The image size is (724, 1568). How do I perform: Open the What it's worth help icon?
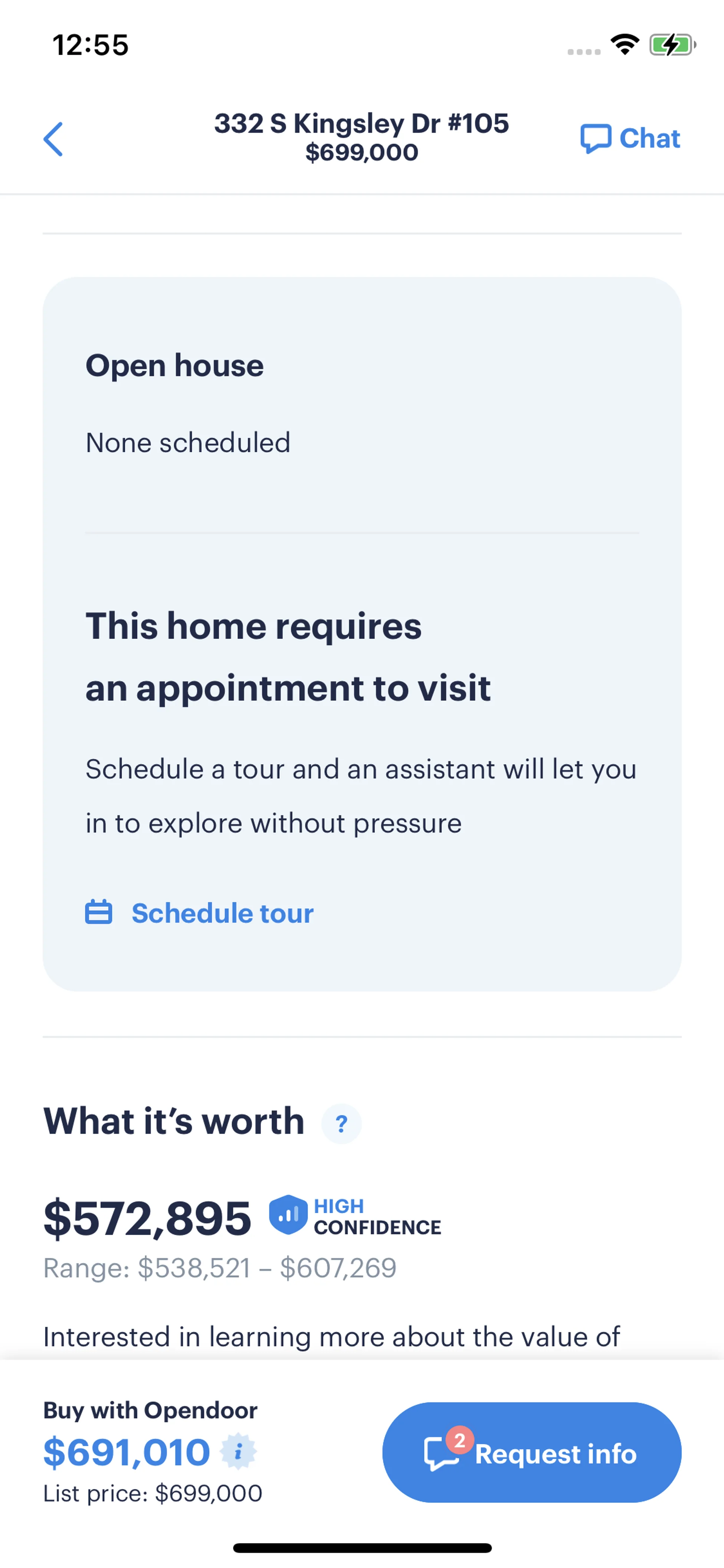coord(341,1124)
